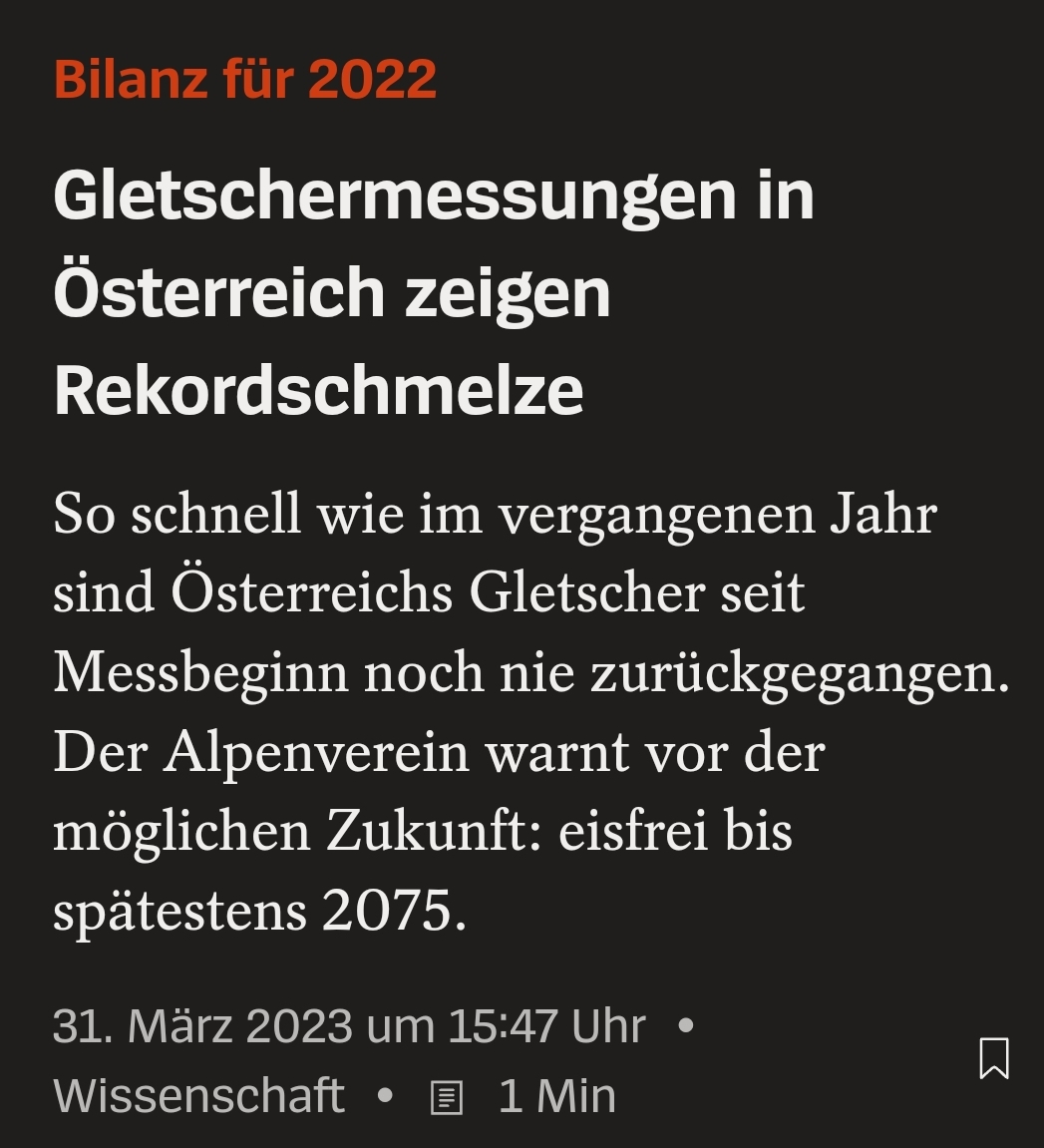
Task: Bookmark the Gletschermessungen article
Action: (x=994, y=1058)
